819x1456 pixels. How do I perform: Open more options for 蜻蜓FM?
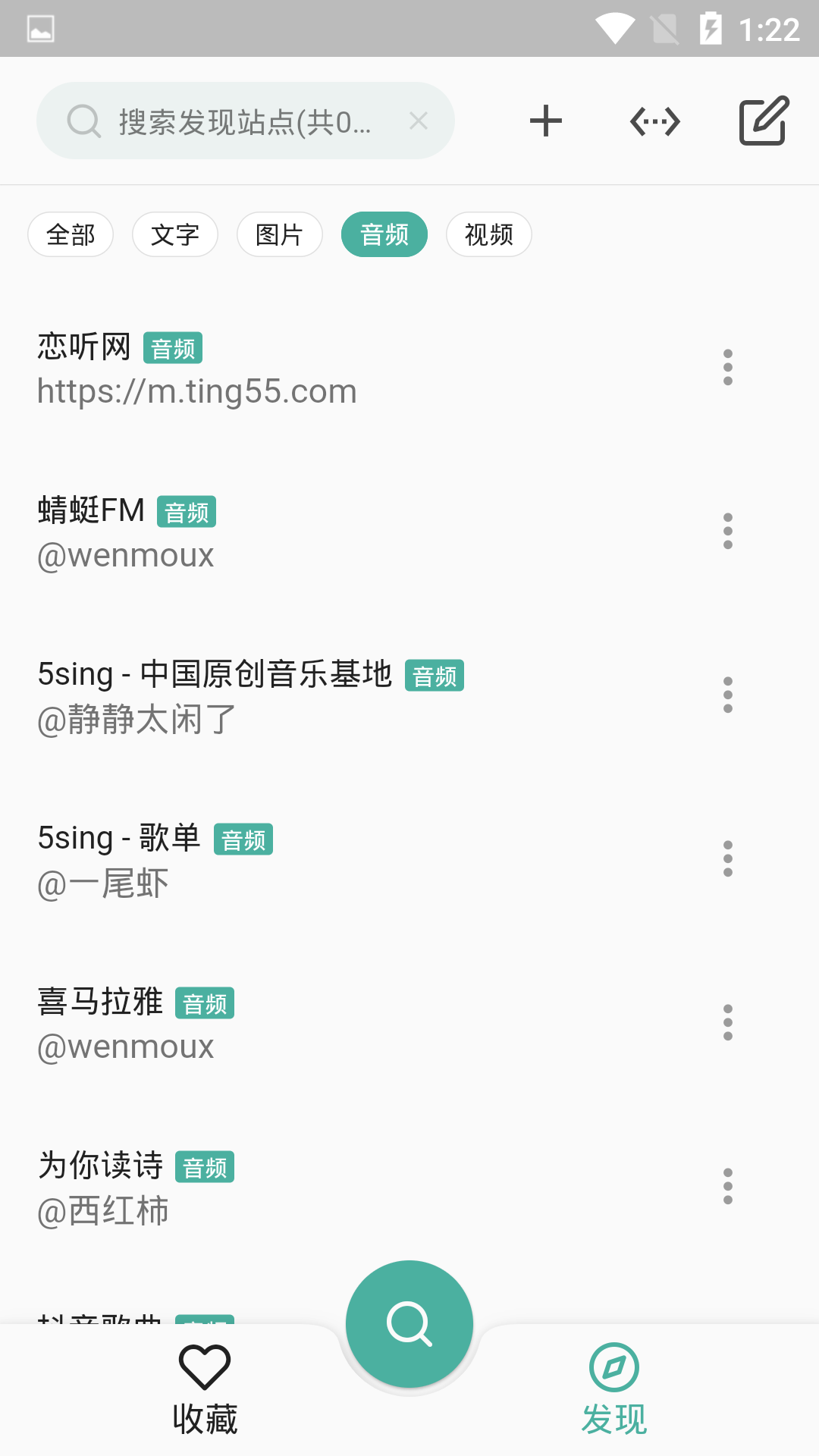click(728, 531)
